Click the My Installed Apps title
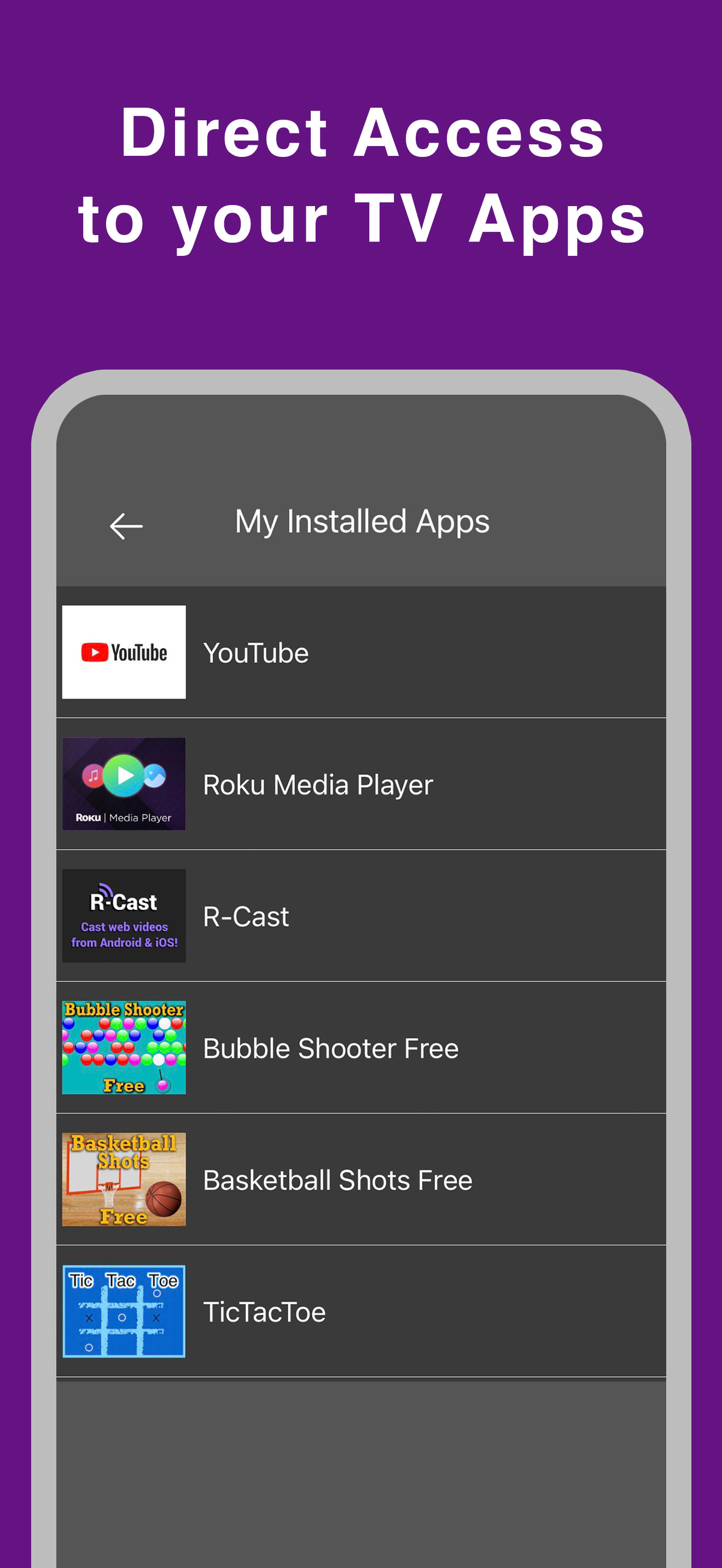Viewport: 722px width, 1568px height. (363, 522)
